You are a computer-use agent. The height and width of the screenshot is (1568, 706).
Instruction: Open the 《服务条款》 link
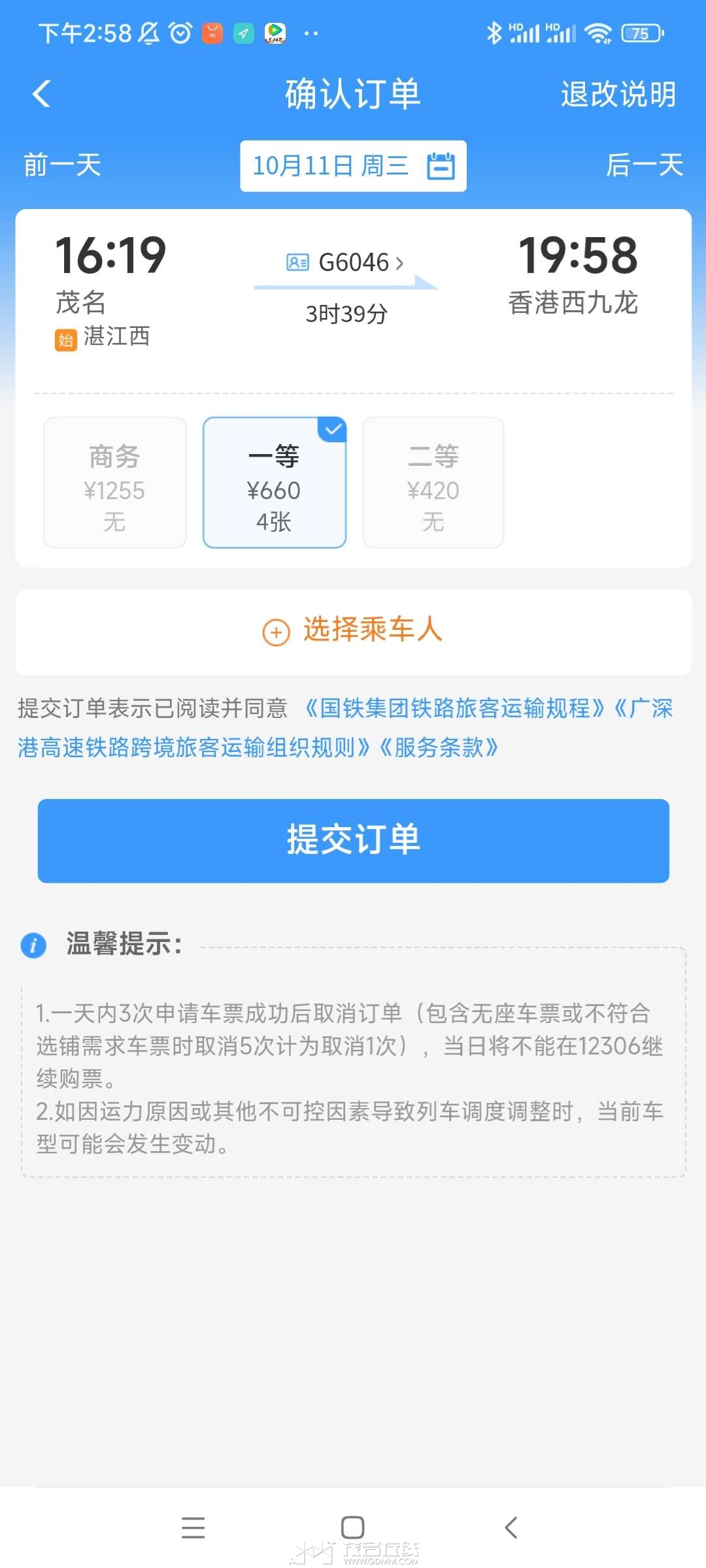pyautogui.click(x=439, y=747)
